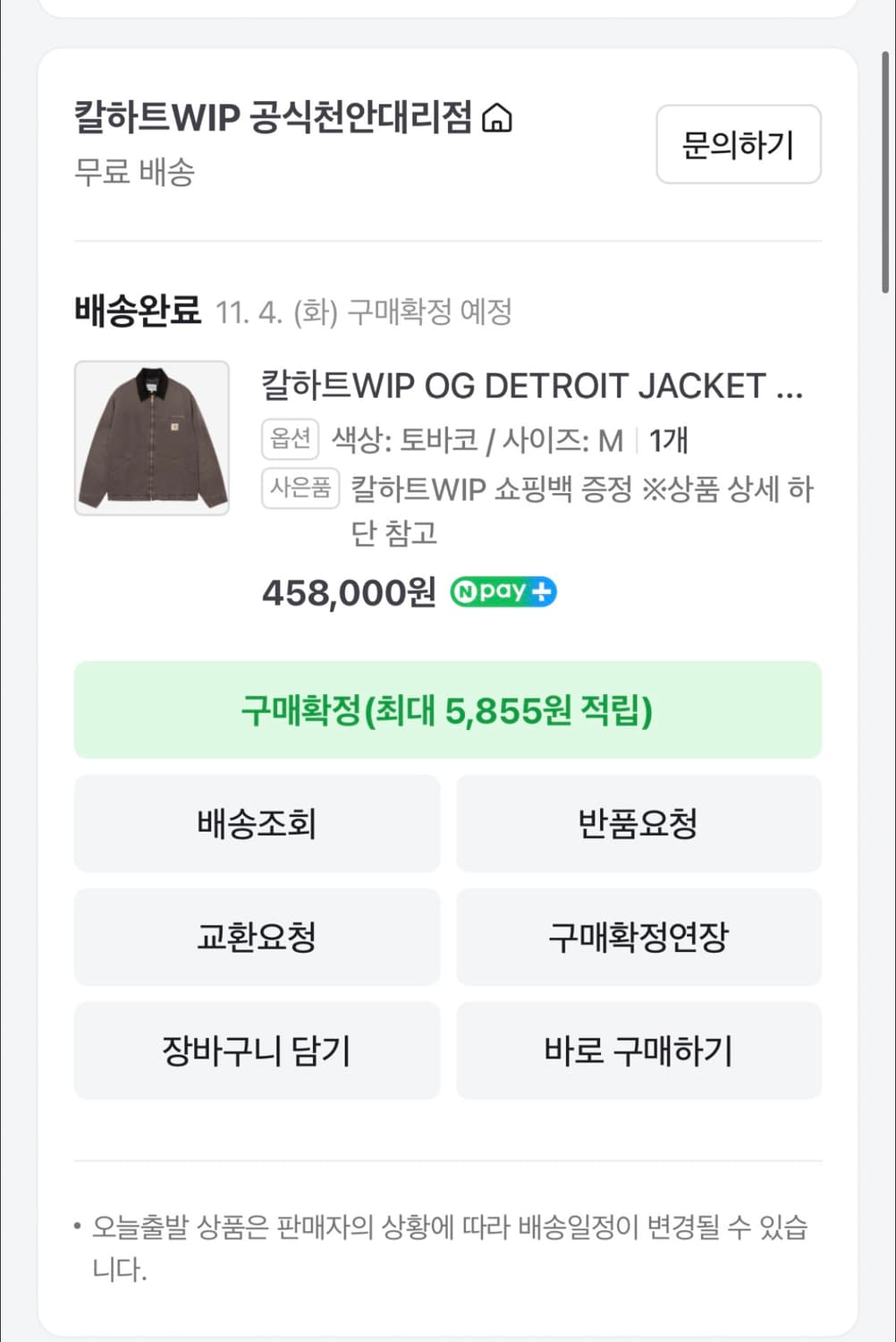Click the 배송완료 delivery status label

tap(139, 312)
